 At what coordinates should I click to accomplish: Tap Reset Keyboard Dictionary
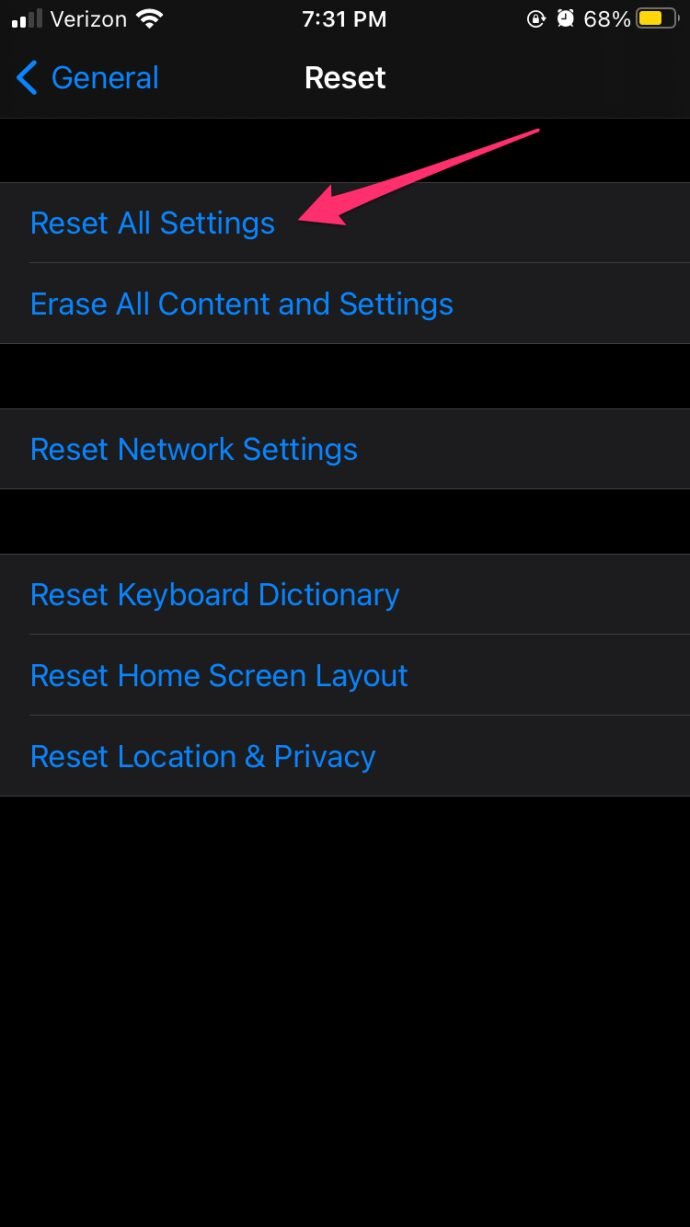pyautogui.click(x=345, y=594)
